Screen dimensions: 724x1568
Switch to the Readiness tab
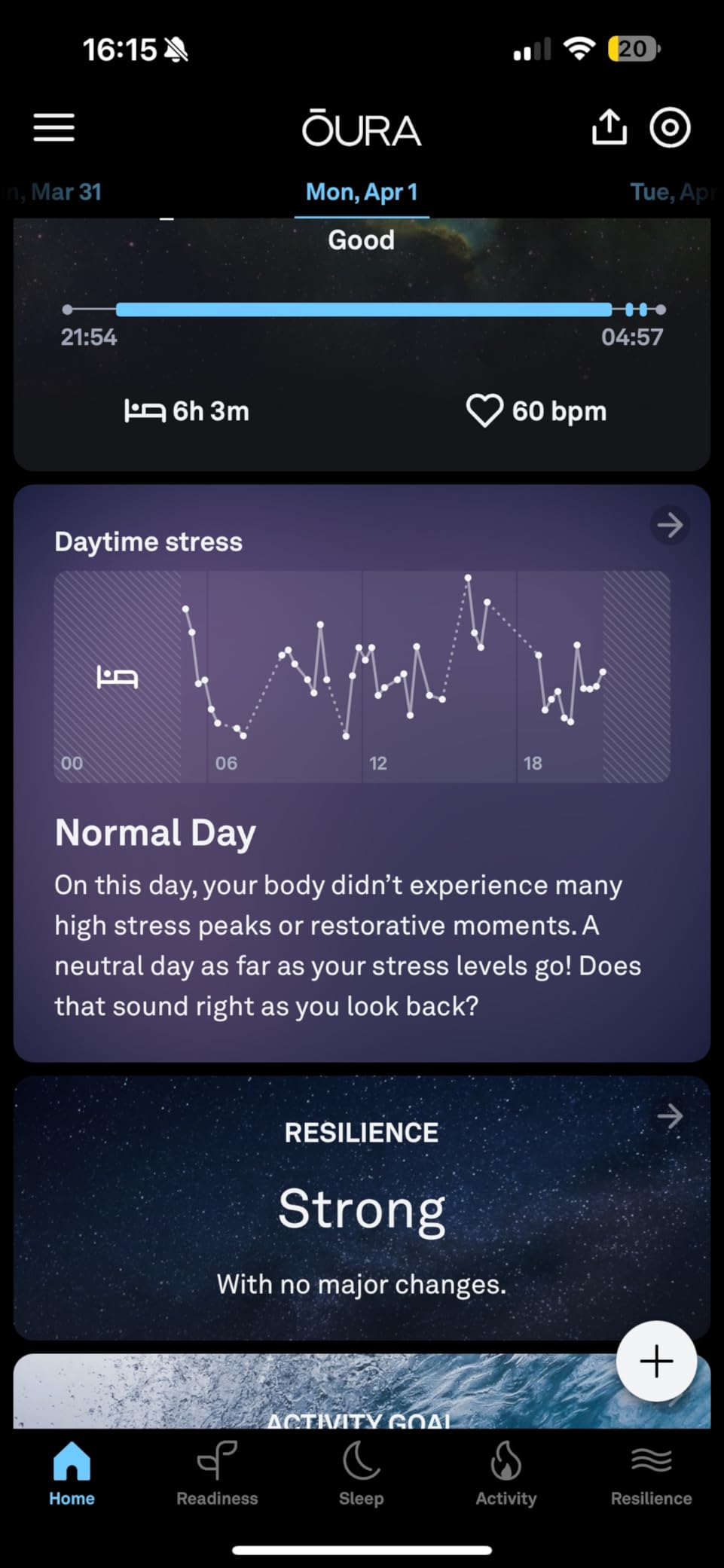pos(217,1475)
